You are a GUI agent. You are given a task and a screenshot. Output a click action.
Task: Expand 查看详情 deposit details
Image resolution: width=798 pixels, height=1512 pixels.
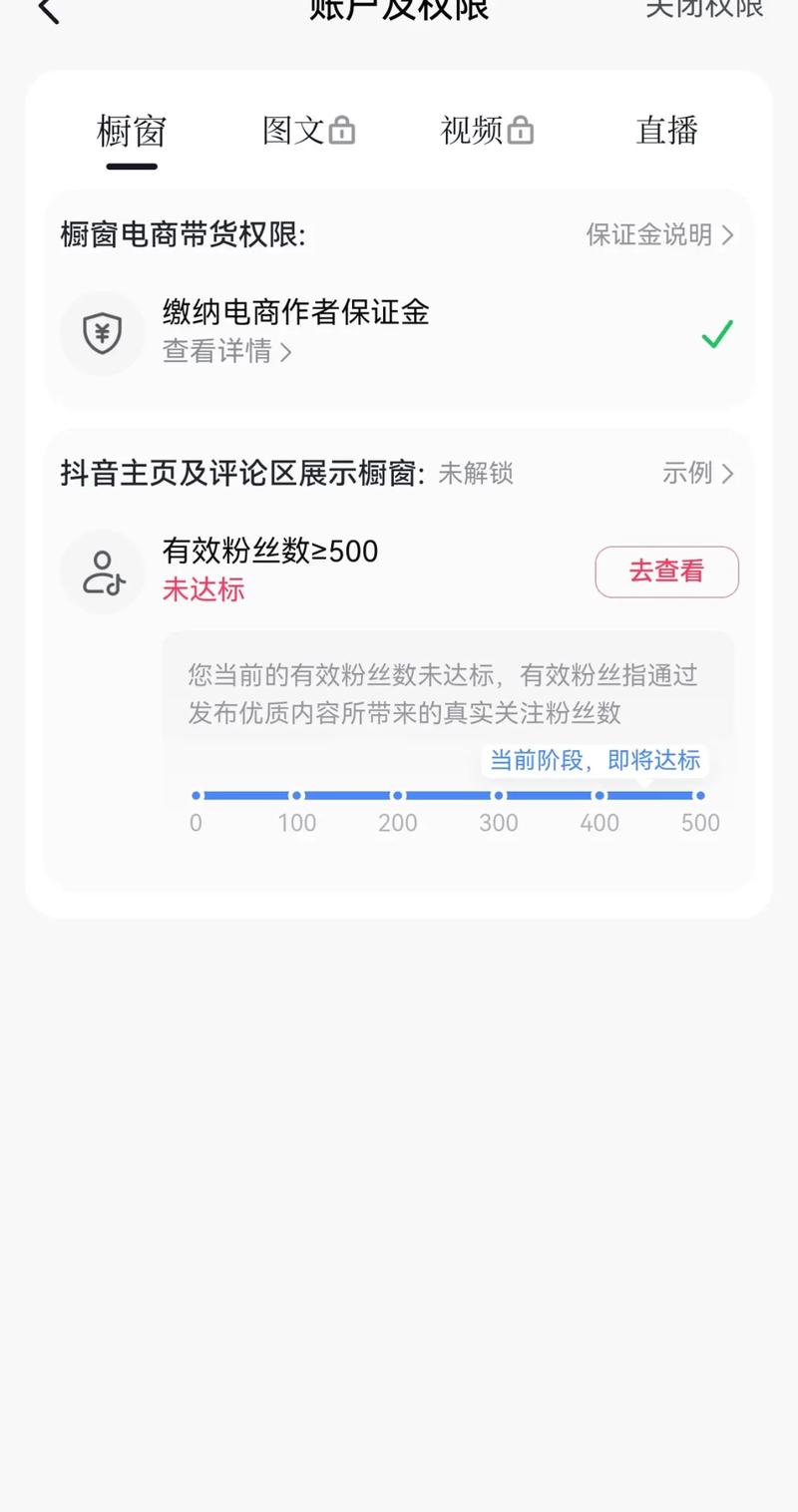click(224, 353)
